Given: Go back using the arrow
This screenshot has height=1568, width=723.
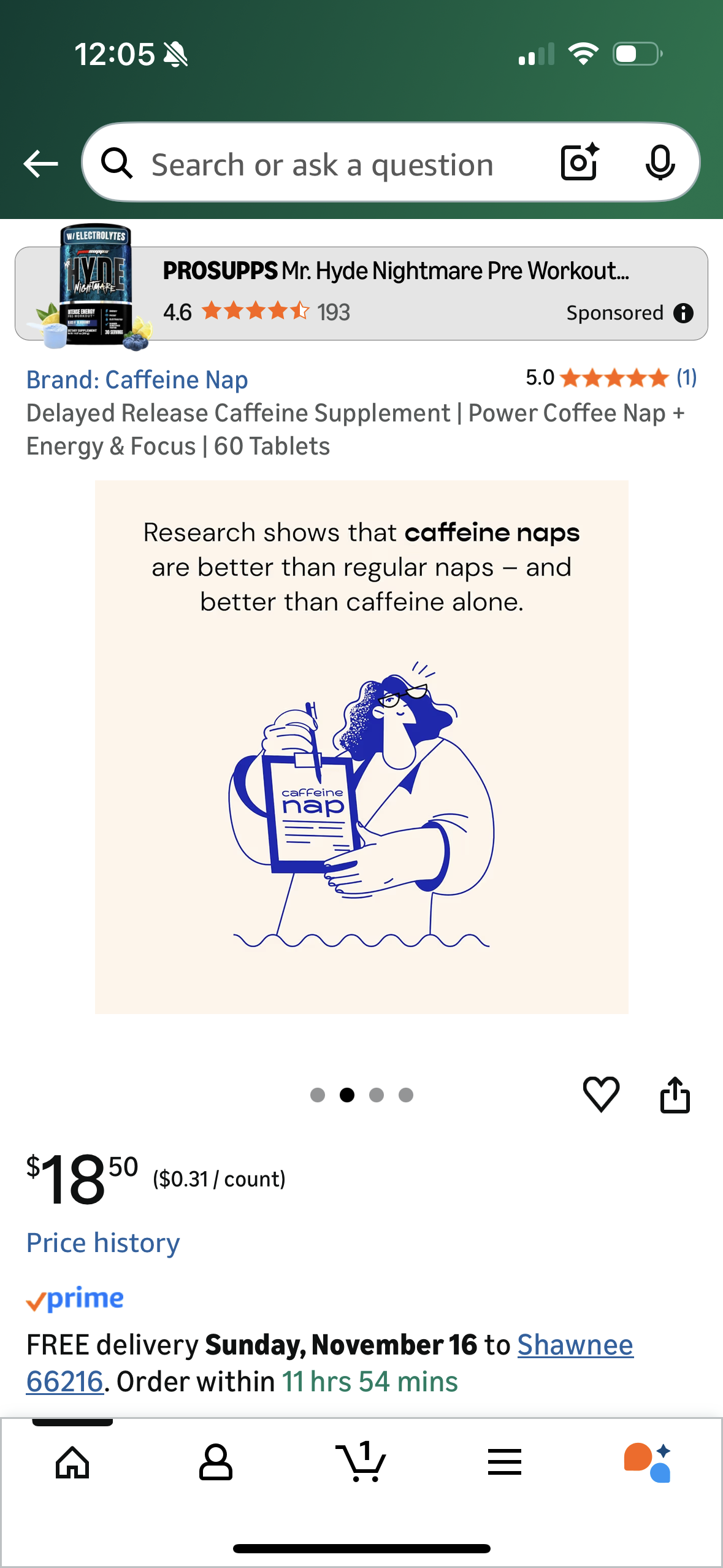Looking at the screenshot, I should click(40, 164).
